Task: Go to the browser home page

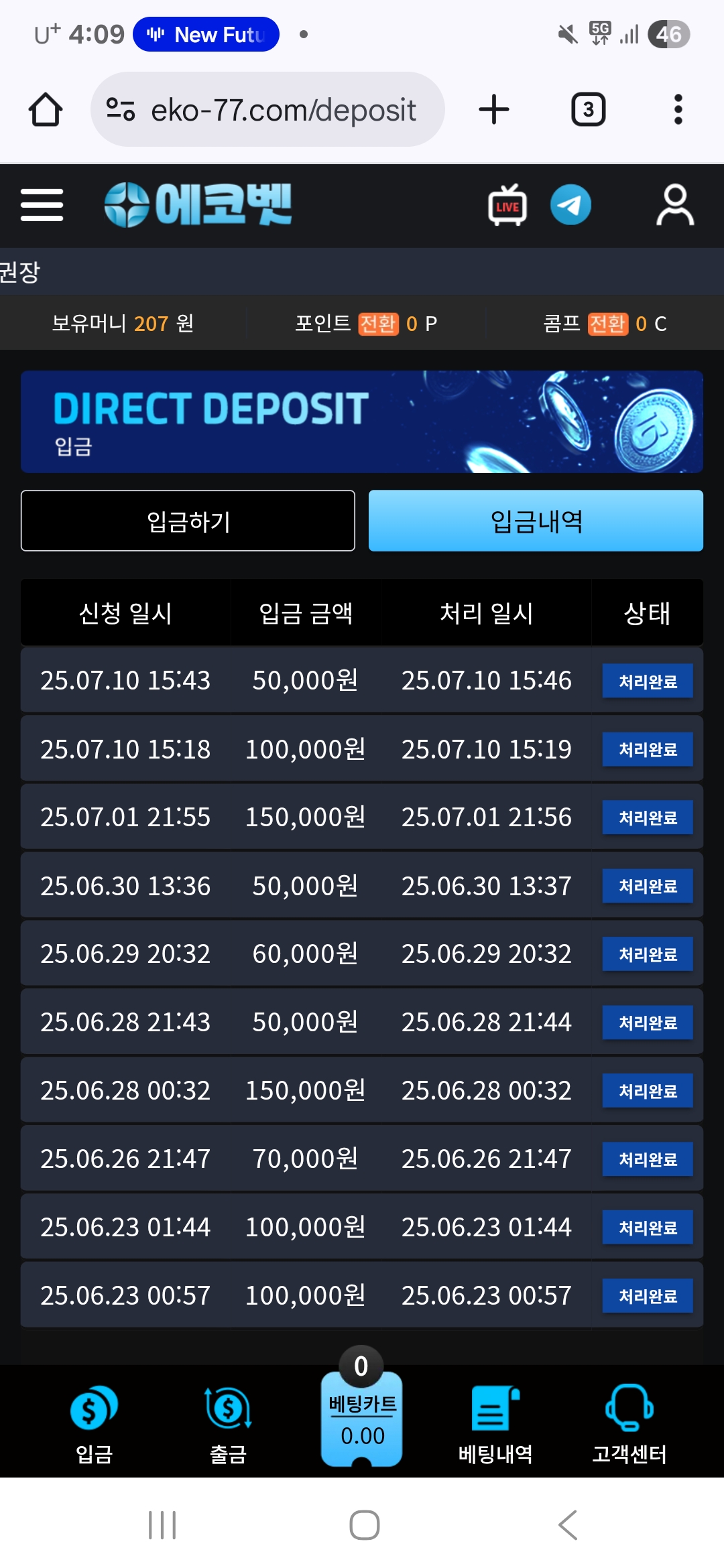Action: coord(46,110)
